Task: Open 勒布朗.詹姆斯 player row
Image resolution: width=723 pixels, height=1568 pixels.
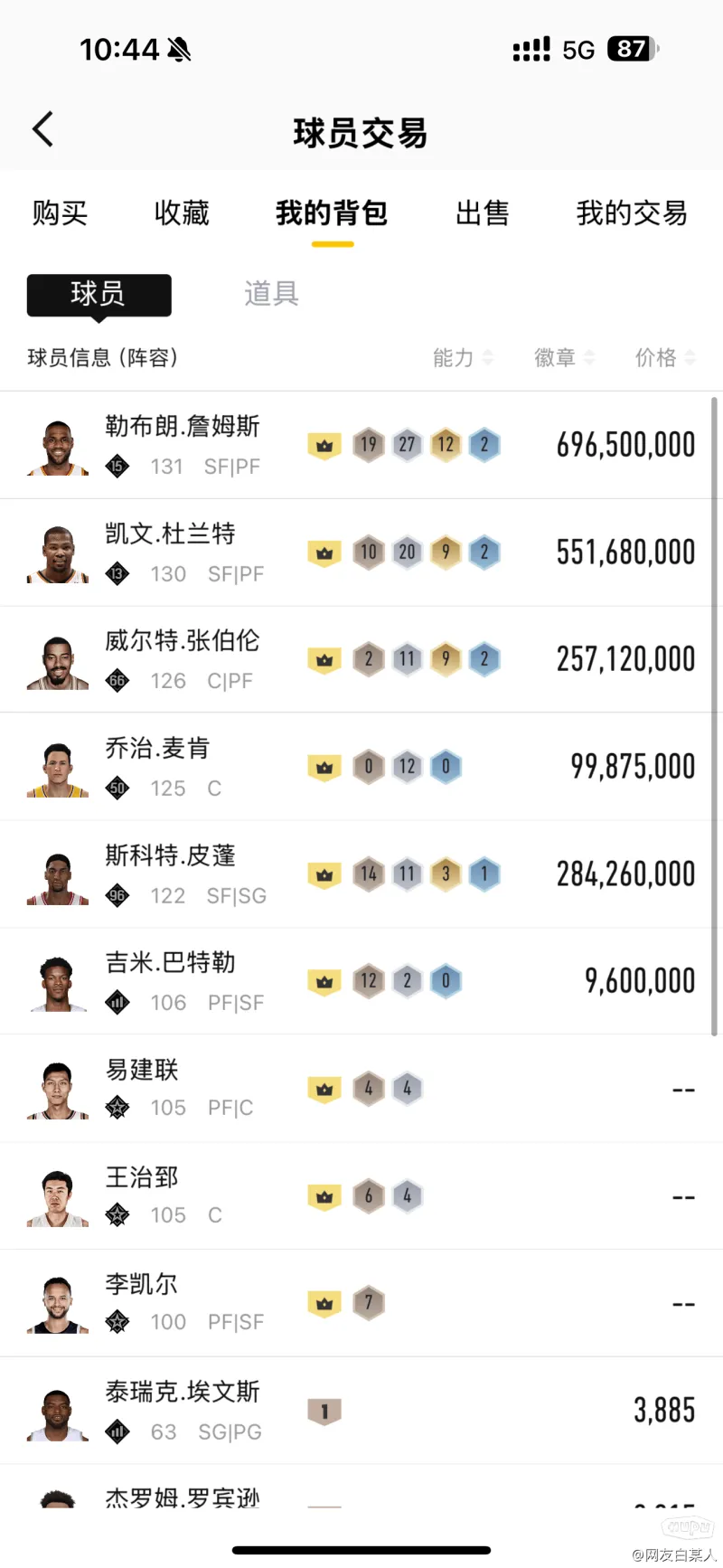Action: (361, 445)
